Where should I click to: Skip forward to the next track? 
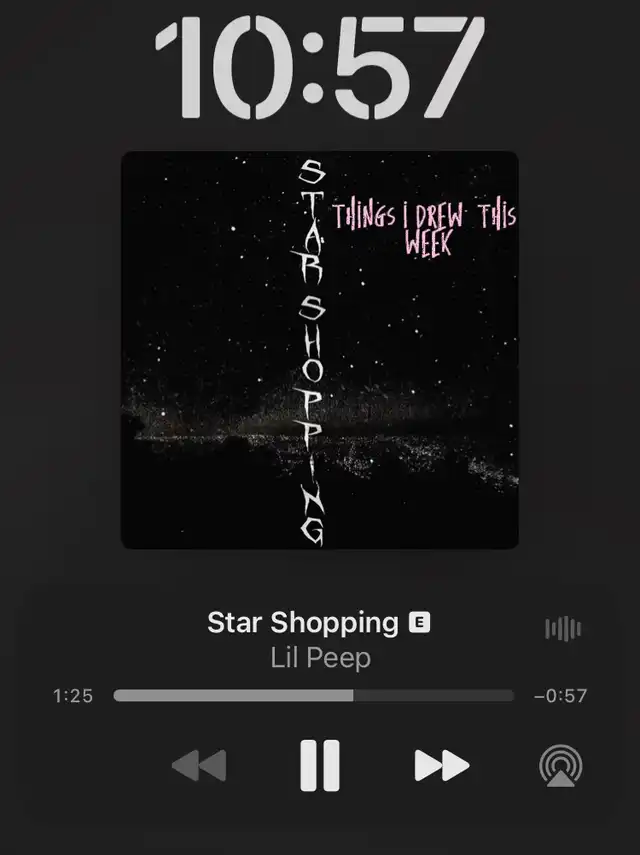tap(441, 766)
